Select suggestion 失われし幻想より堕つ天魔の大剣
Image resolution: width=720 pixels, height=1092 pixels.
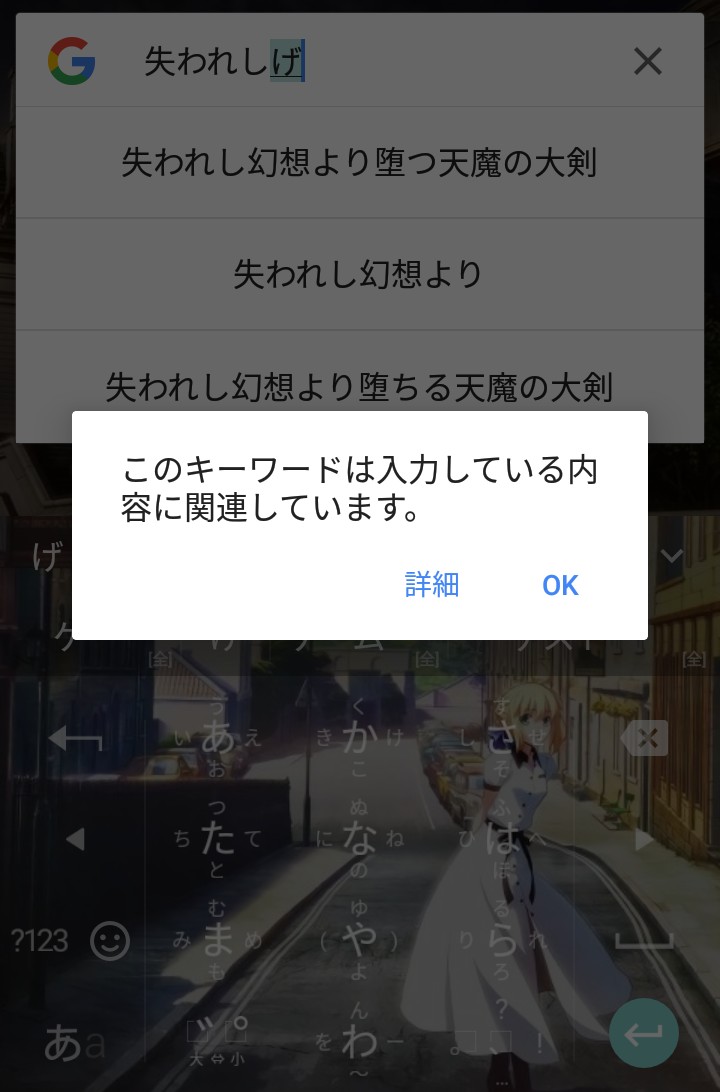(359, 163)
